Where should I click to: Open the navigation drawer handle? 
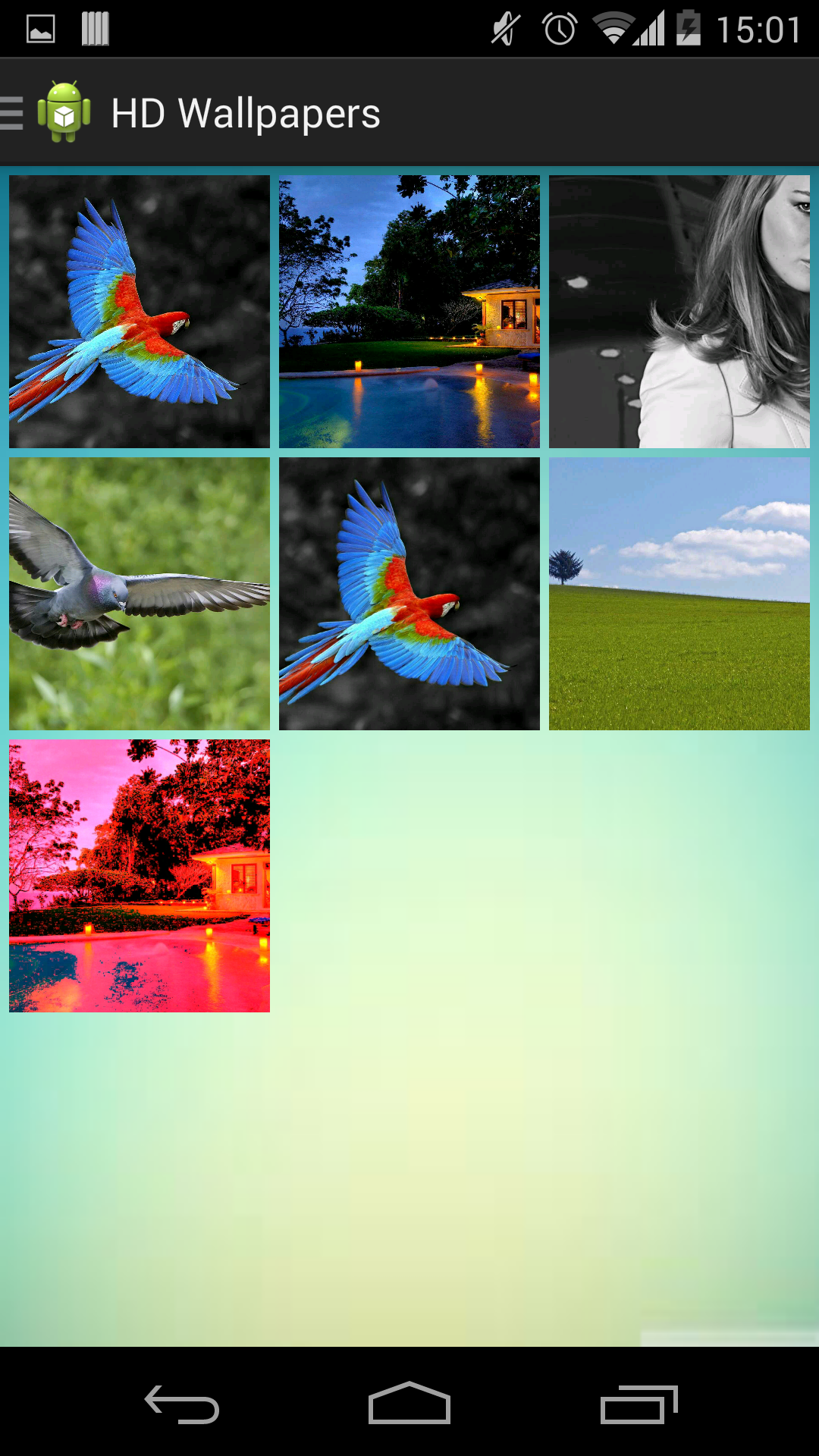(x=10, y=112)
